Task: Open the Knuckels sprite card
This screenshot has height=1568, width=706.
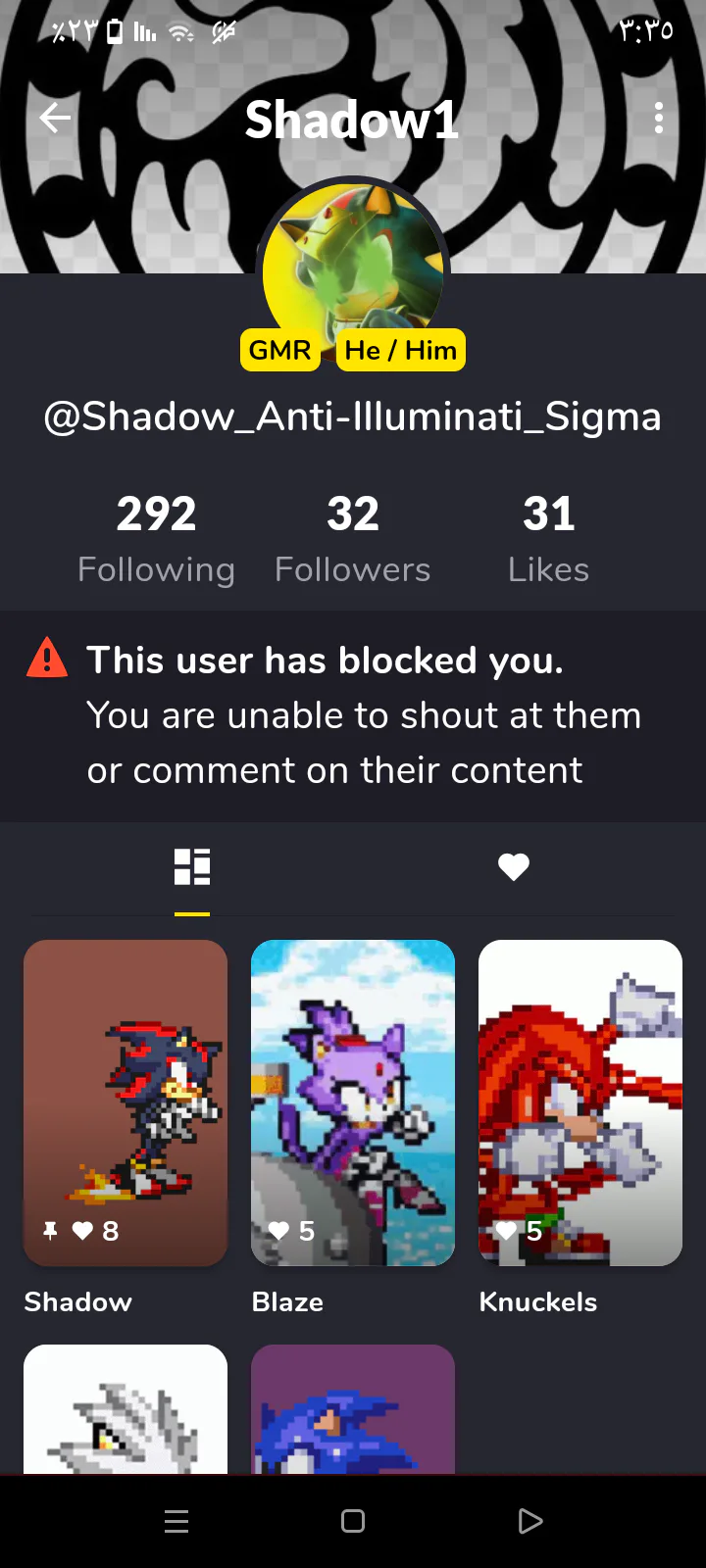Action: [580, 1102]
